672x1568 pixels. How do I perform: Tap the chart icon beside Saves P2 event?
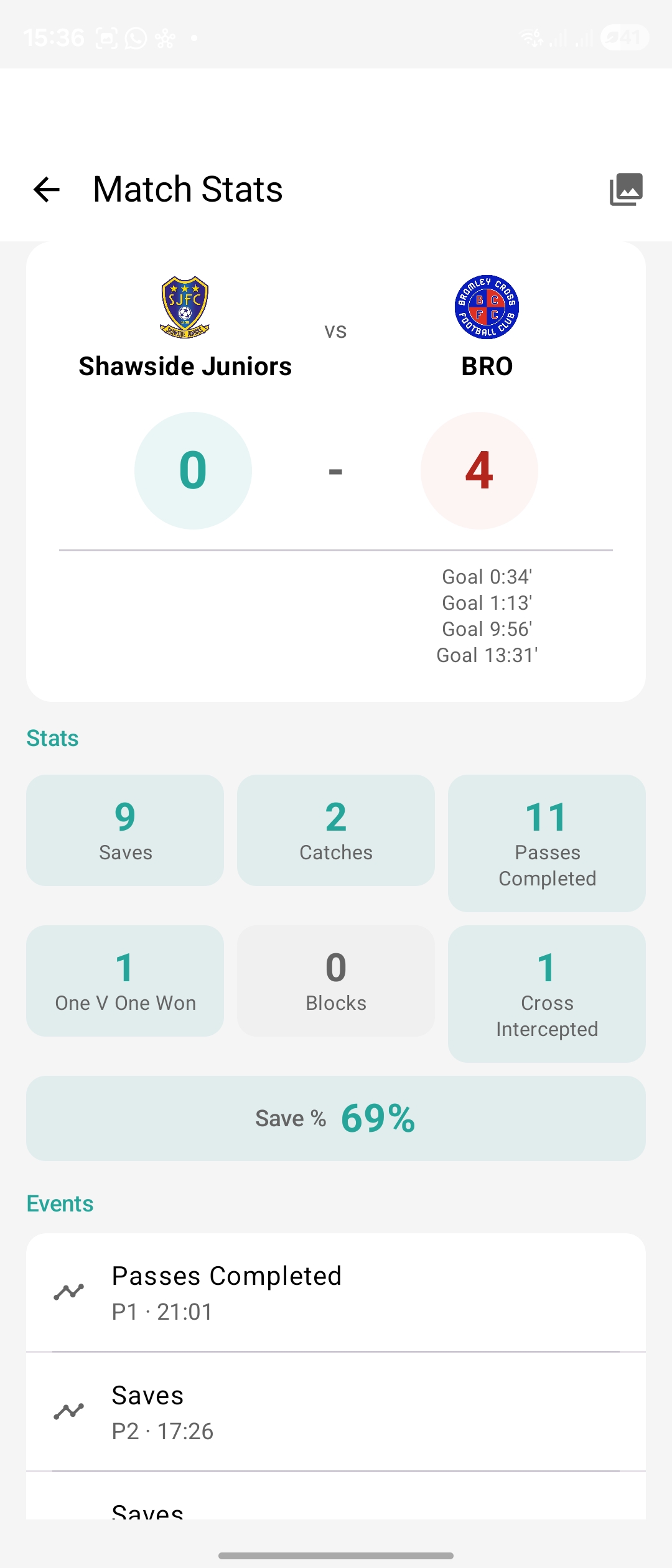click(68, 1409)
